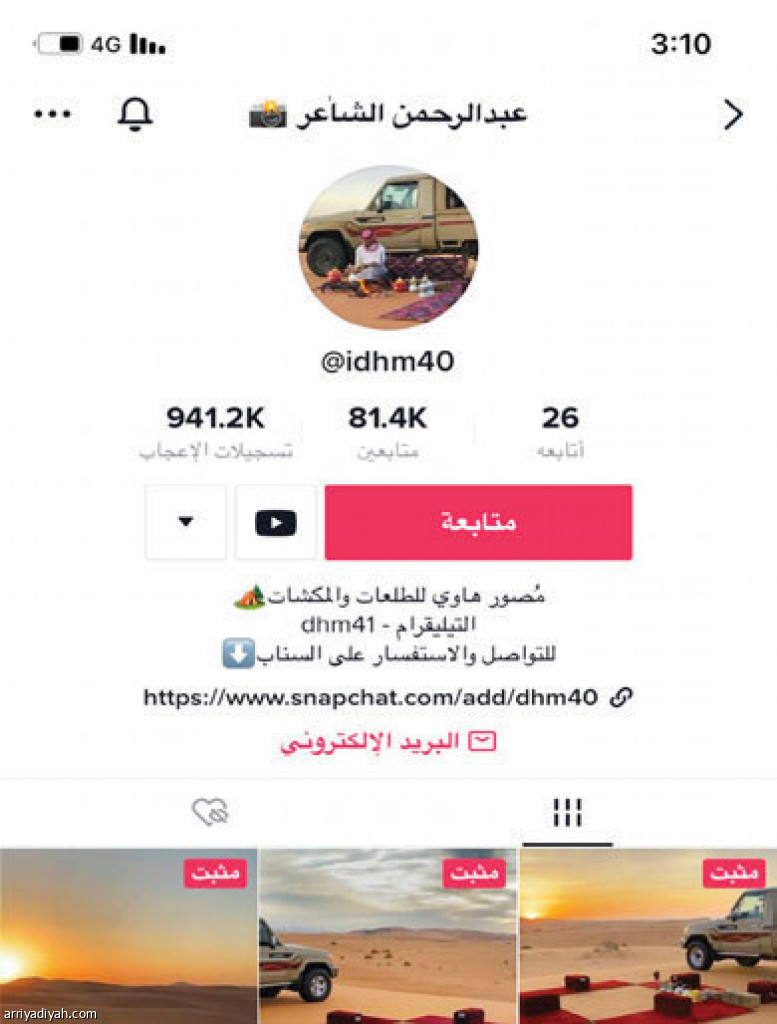Image resolution: width=777 pixels, height=1024 pixels.
Task: Open the 81.4K followers list
Action: (x=387, y=431)
